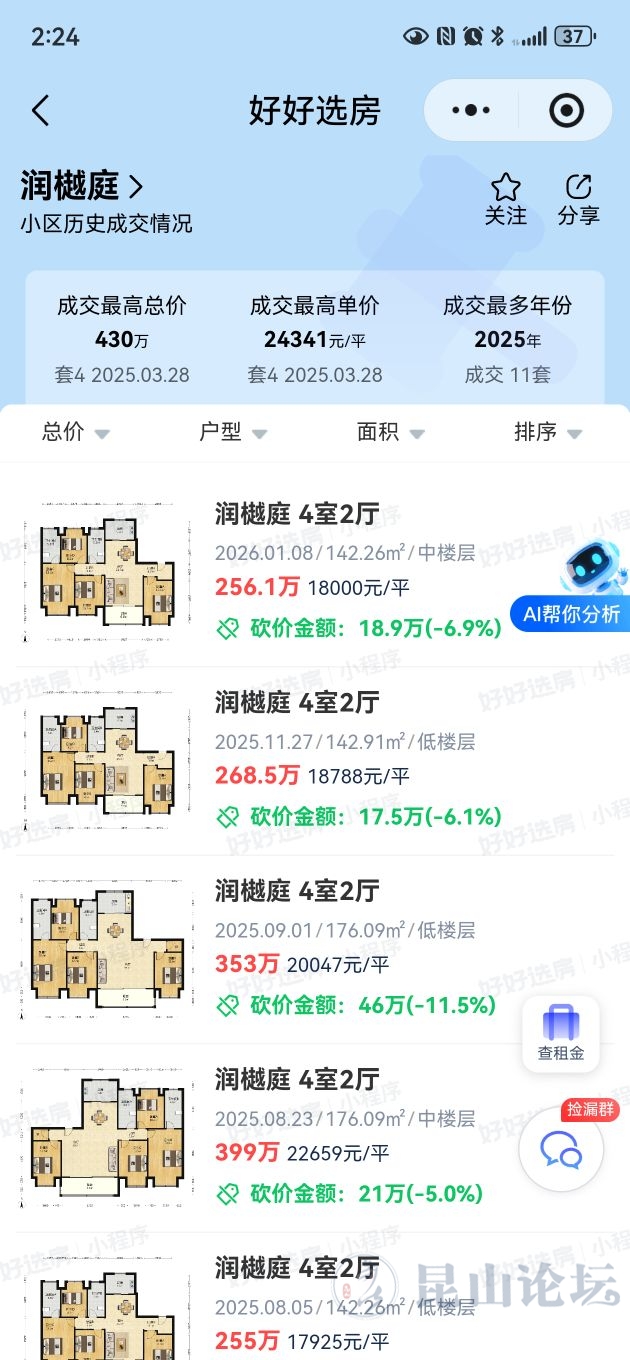Open the 润樾庭 community page link
Image resolution: width=630 pixels, height=1360 pixels.
pyautogui.click(x=83, y=186)
